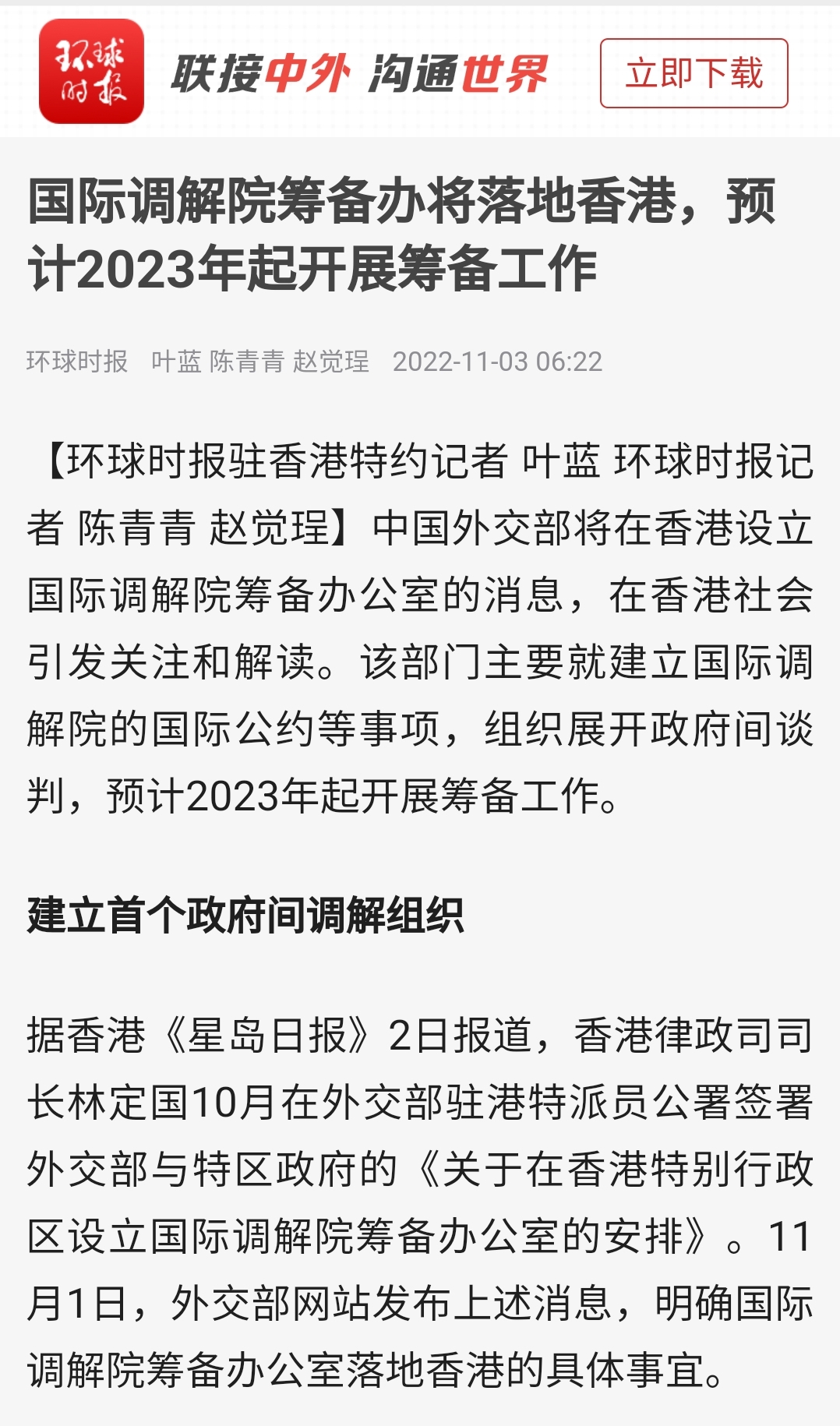
Task: Tap the 立即下载 download button
Action: point(694,73)
